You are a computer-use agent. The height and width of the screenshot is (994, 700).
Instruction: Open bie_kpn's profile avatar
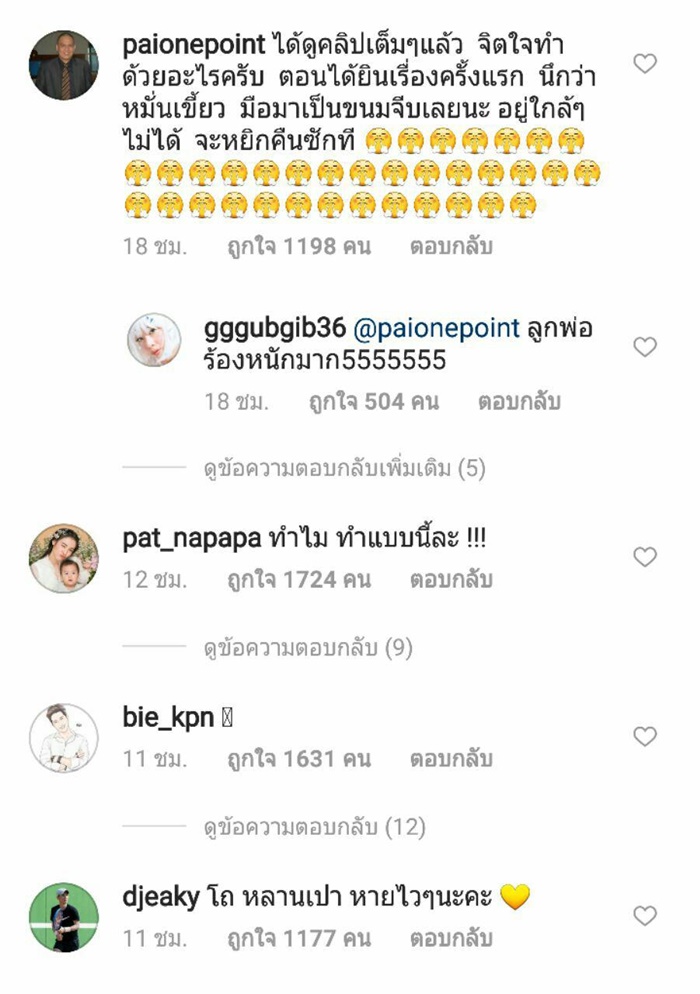(64, 738)
